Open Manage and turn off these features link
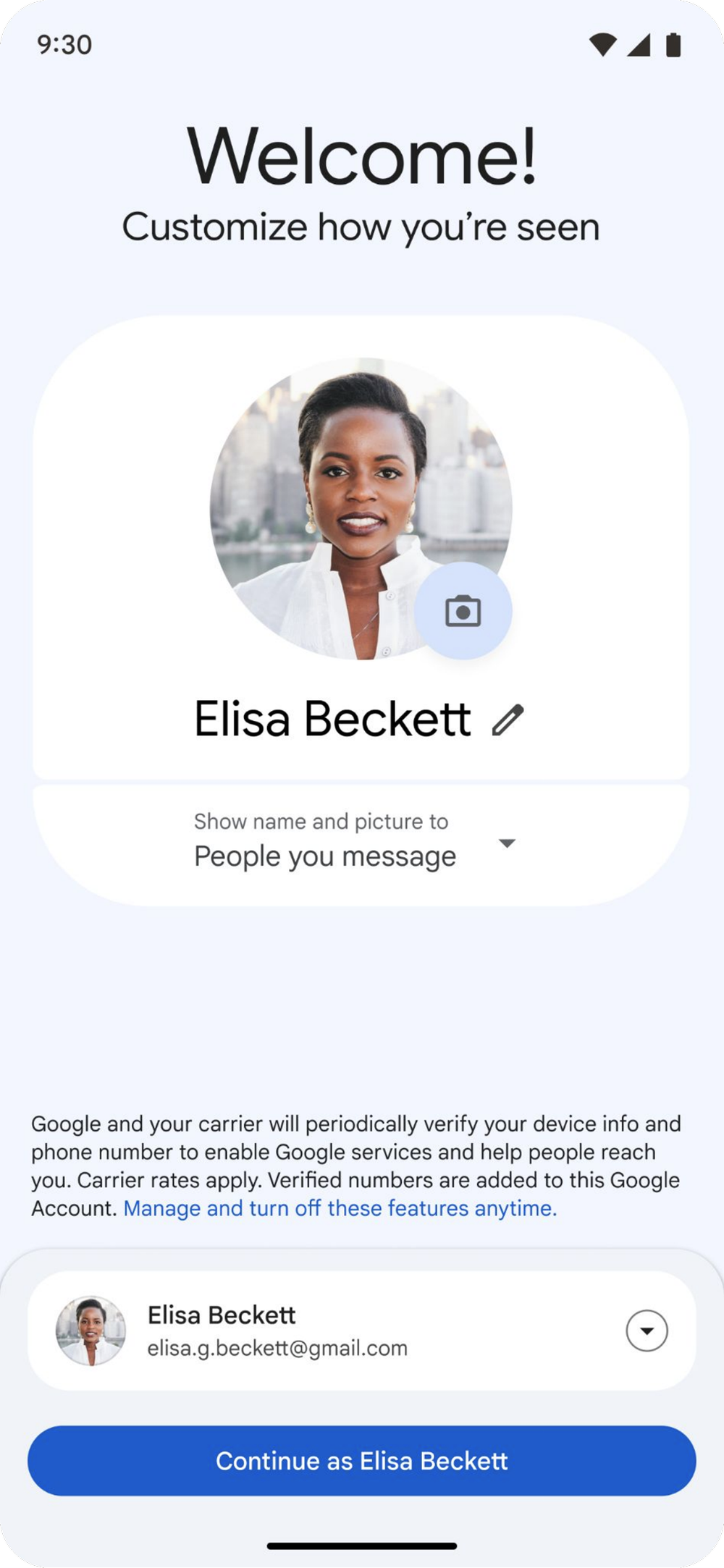 pyautogui.click(x=340, y=1208)
